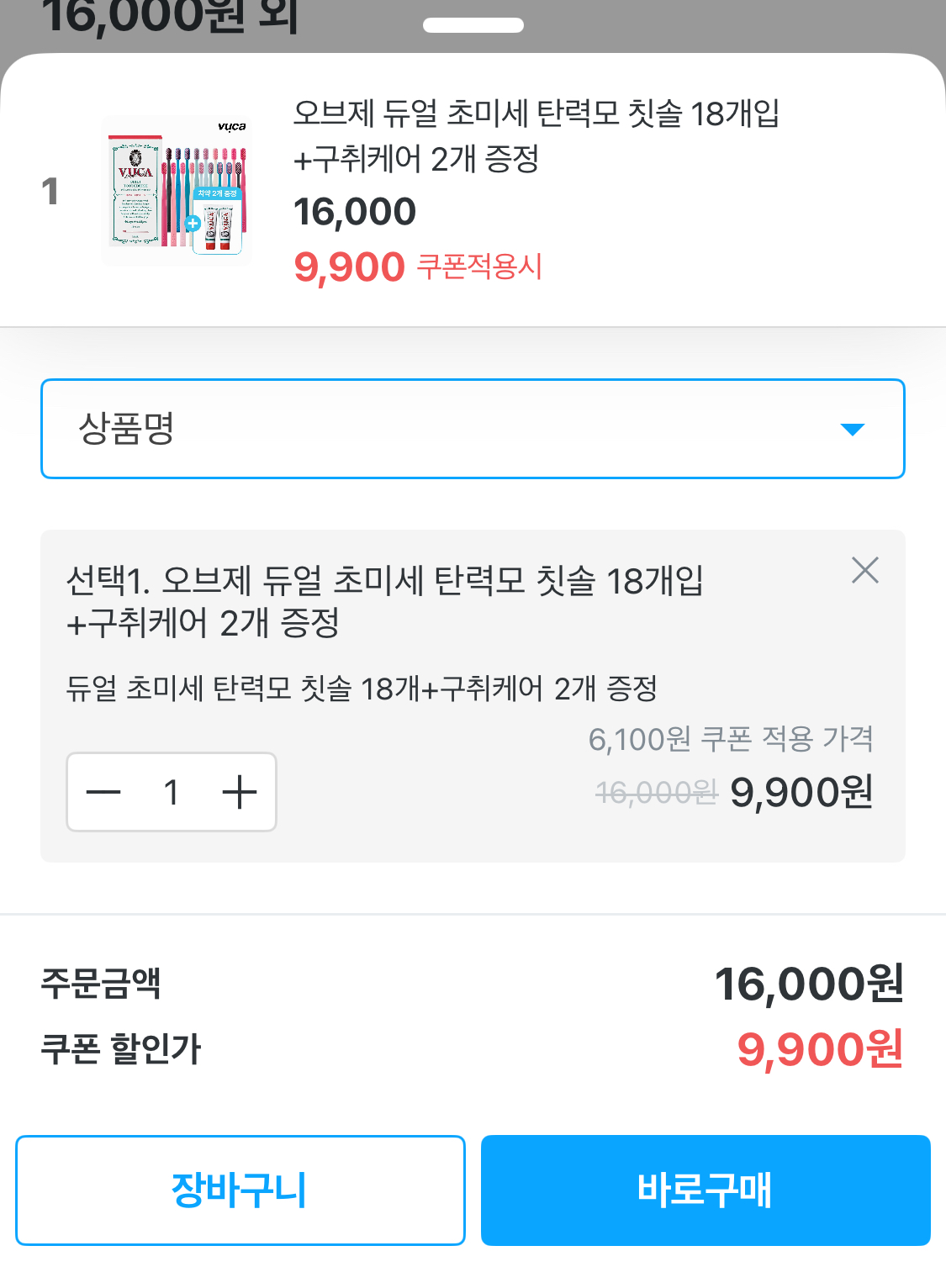The image size is (946, 1288).
Task: Click the 6,100원 쿠폰 적용 가격 text
Action: coord(731,739)
